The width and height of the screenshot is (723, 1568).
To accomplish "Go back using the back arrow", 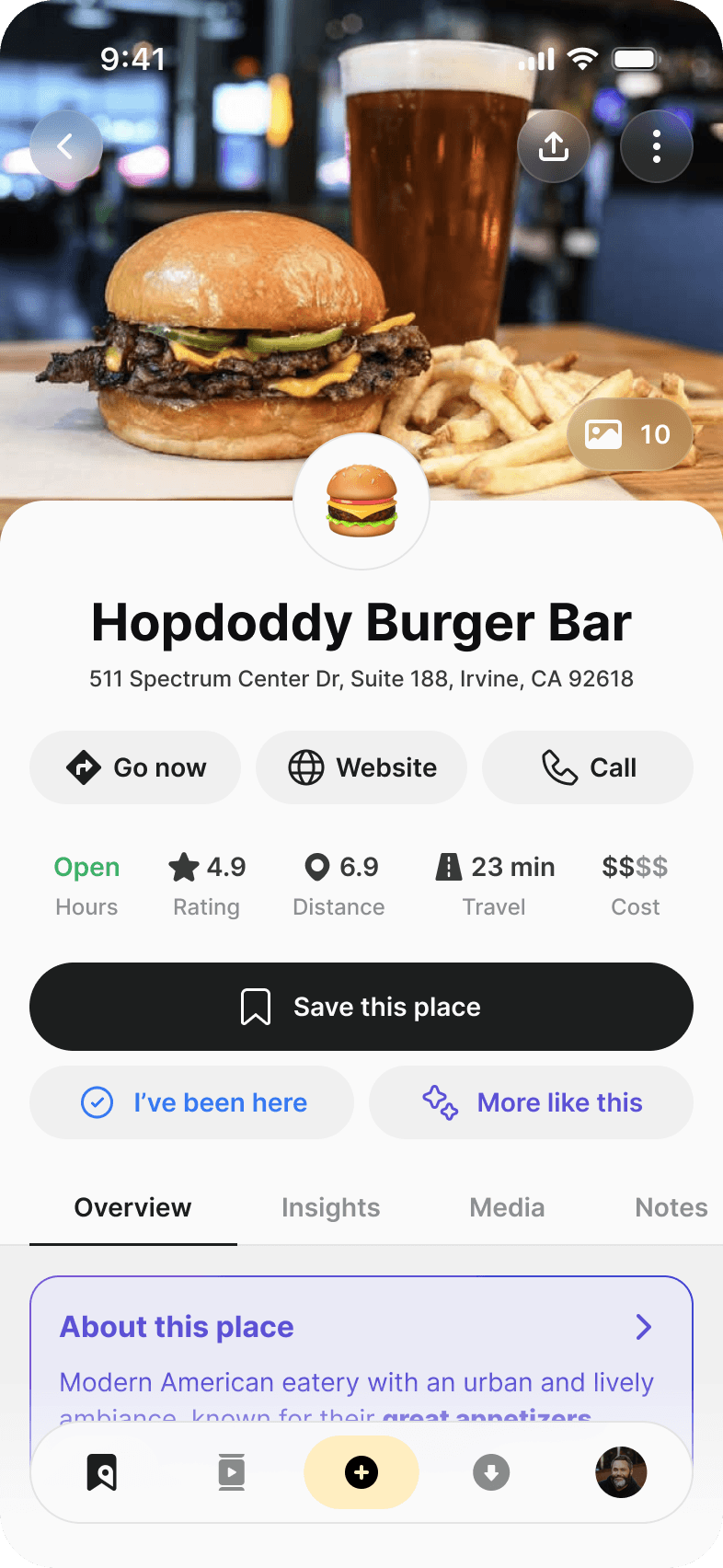I will [x=65, y=146].
